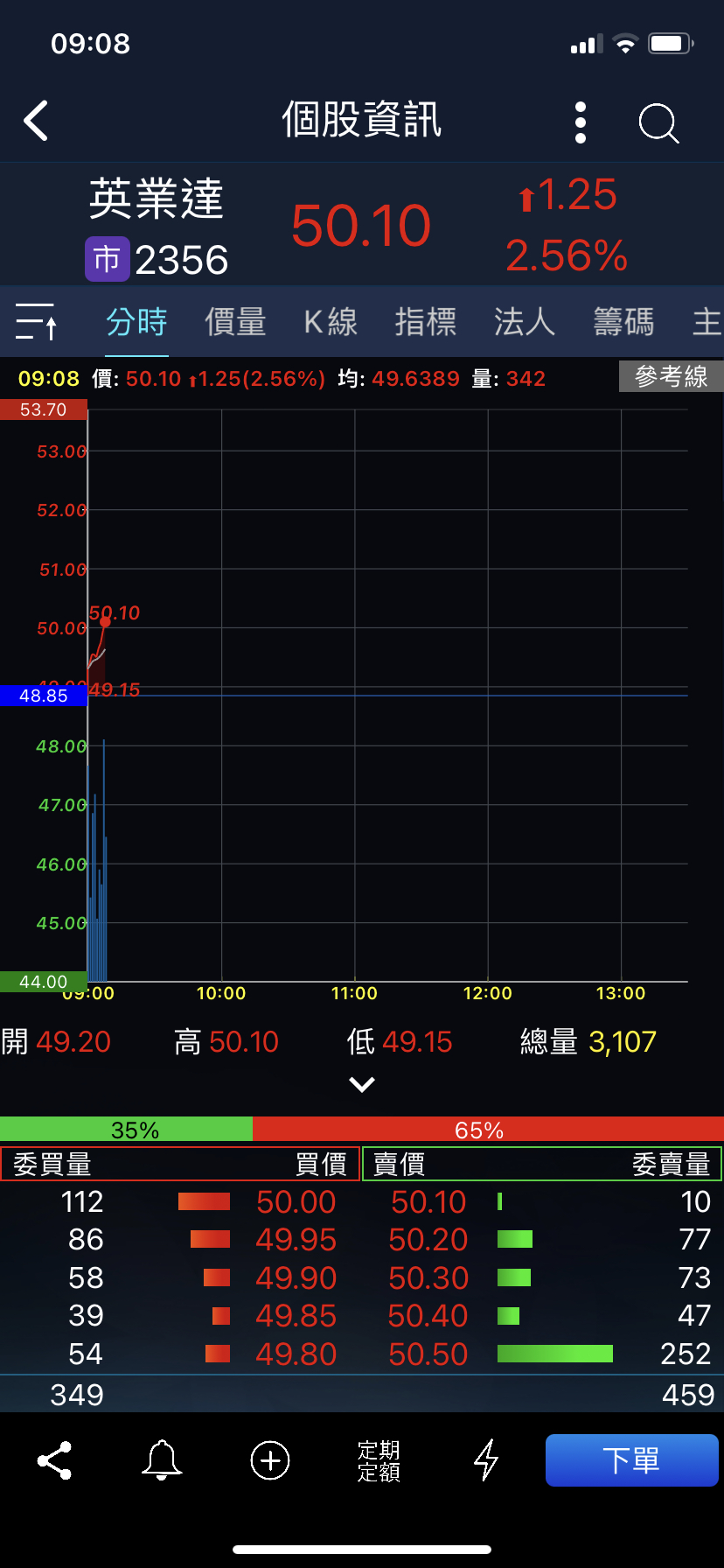
Task: Switch to the K線 tab
Action: point(331,322)
